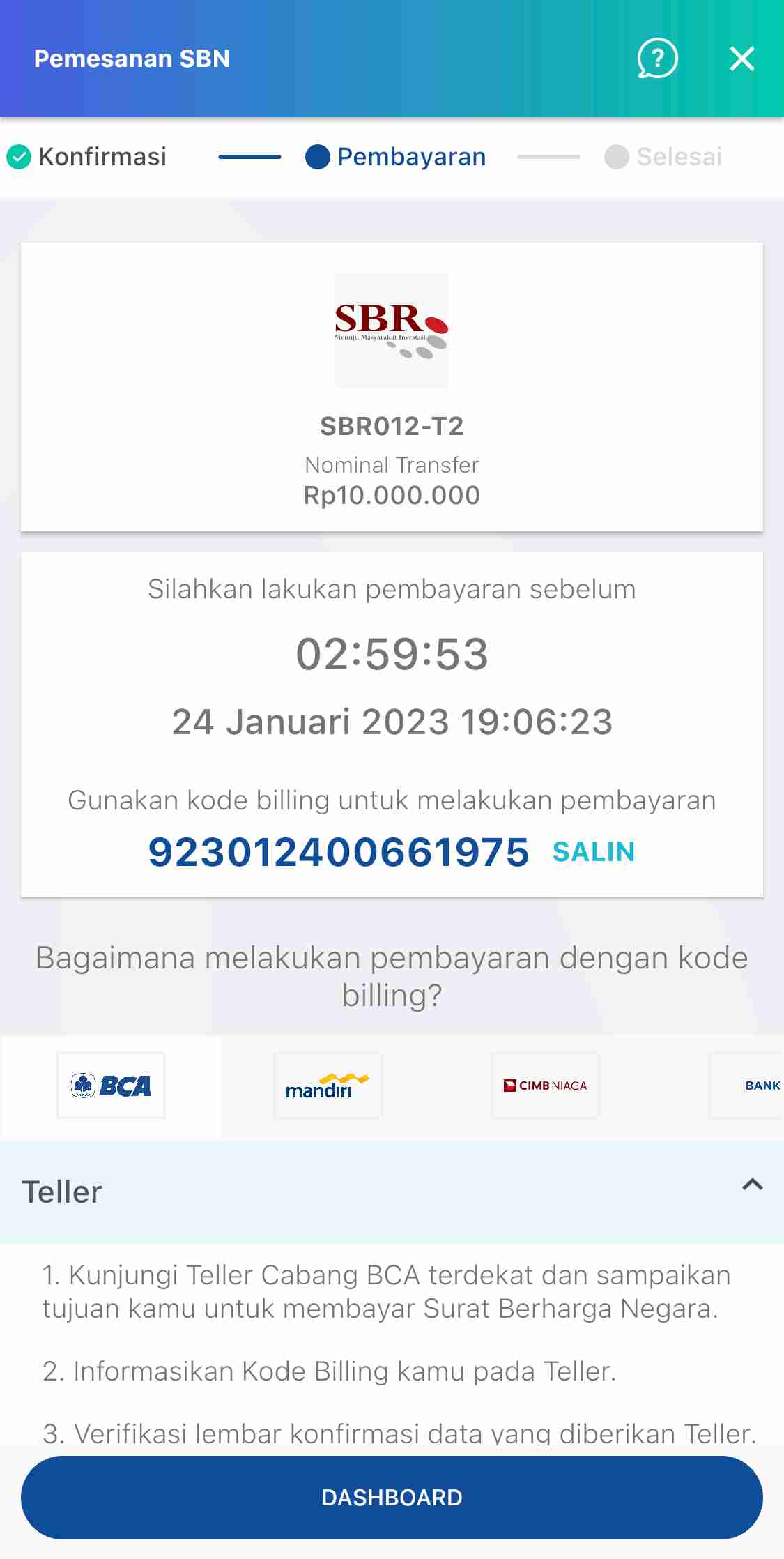
Task: Select the Mandiri bank logo
Action: (328, 1085)
